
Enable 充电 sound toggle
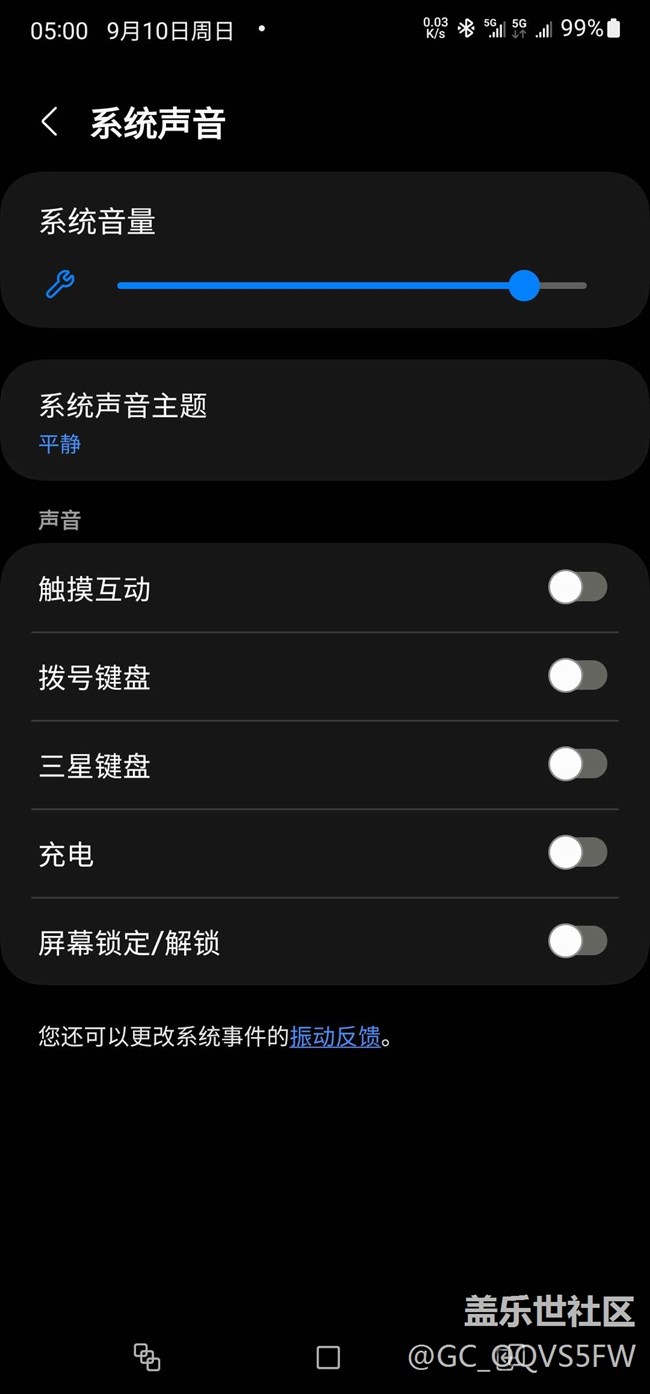577,853
